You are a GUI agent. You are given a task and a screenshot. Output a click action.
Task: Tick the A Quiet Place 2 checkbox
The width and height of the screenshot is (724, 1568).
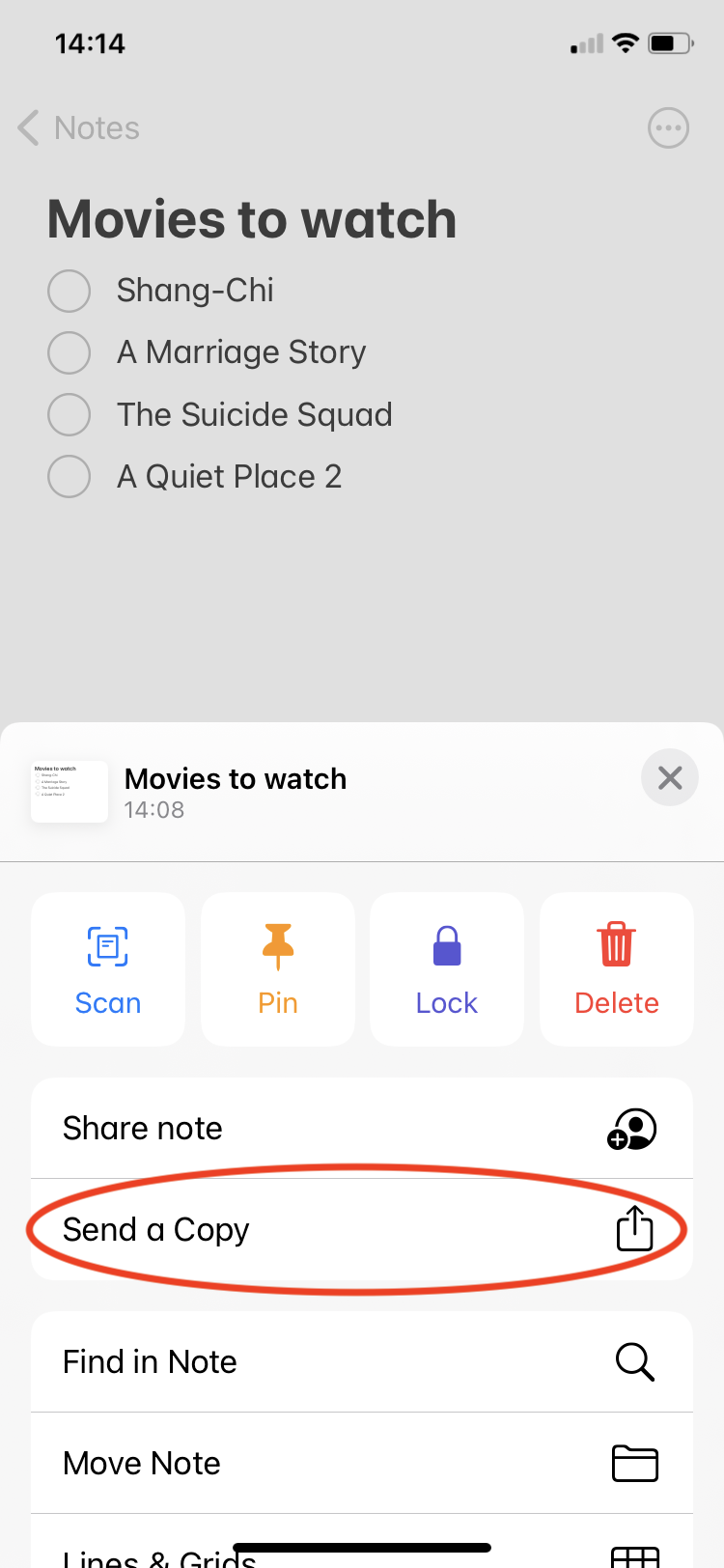point(69,476)
